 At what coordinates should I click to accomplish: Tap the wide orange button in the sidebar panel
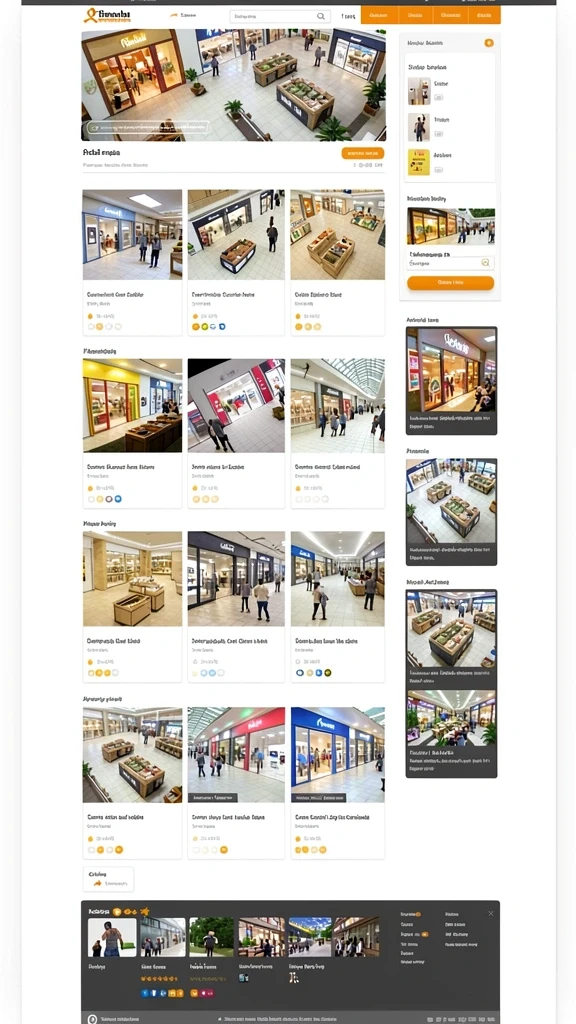tap(450, 283)
